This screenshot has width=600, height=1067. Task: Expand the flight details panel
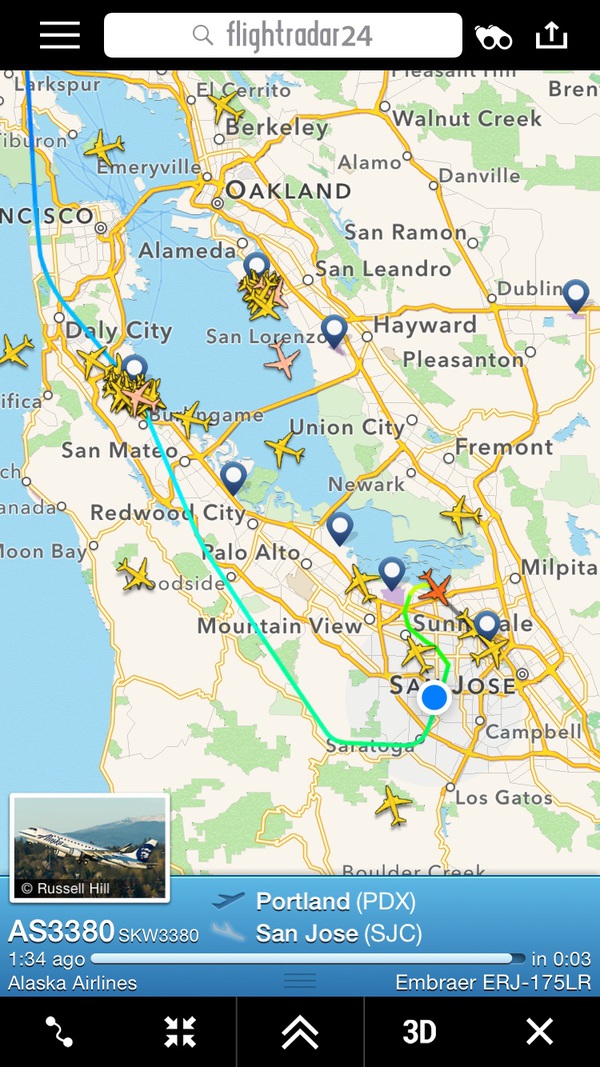(300, 1031)
